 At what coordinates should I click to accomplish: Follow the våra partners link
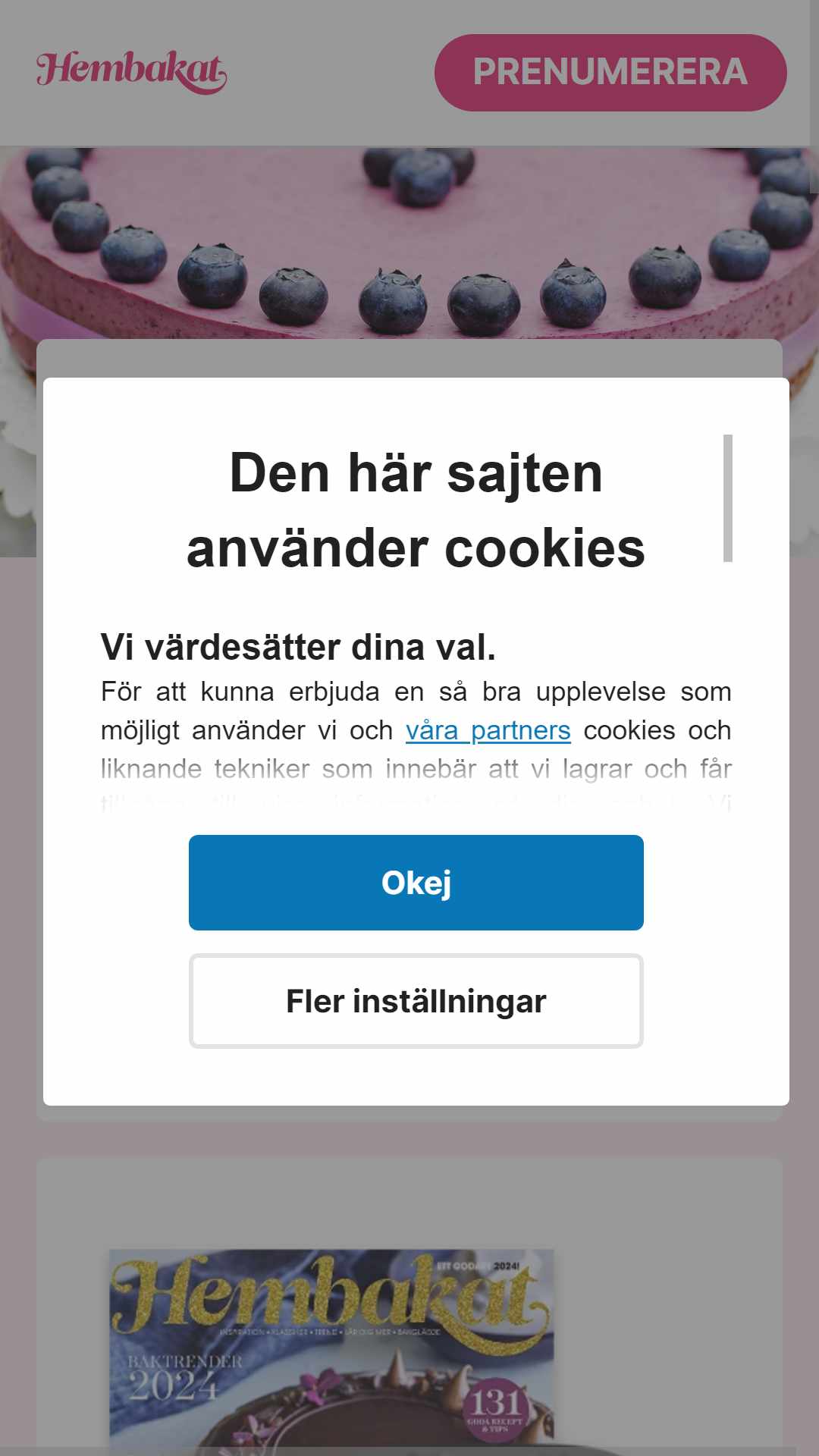tap(488, 730)
